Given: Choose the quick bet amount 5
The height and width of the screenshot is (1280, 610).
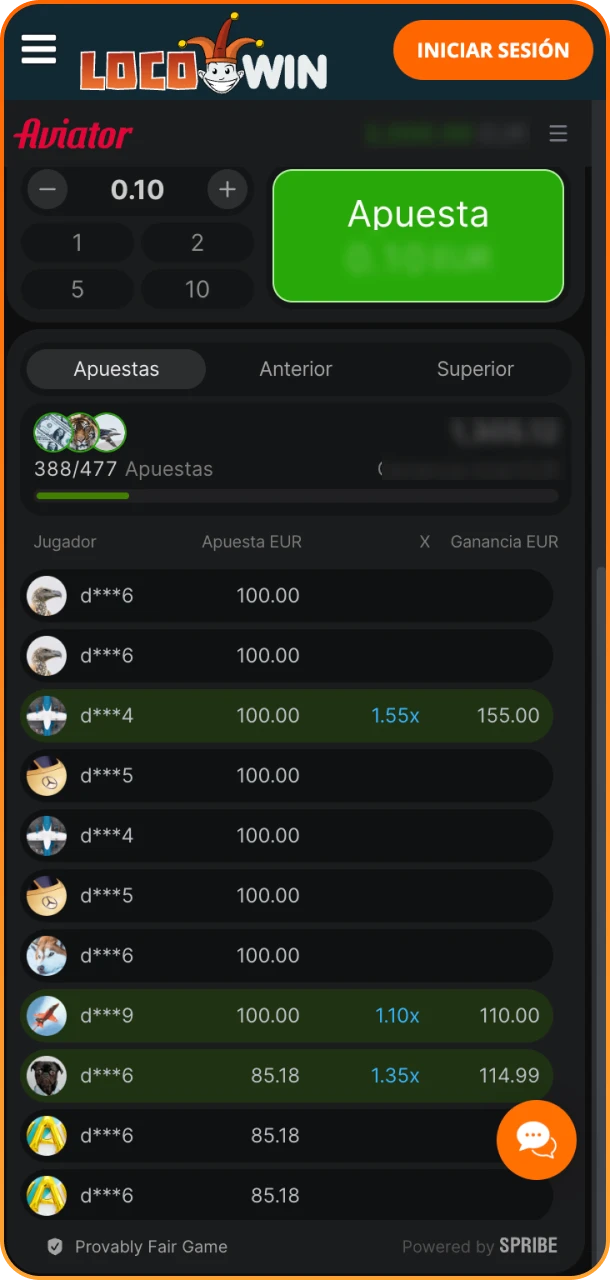Looking at the screenshot, I should [77, 290].
